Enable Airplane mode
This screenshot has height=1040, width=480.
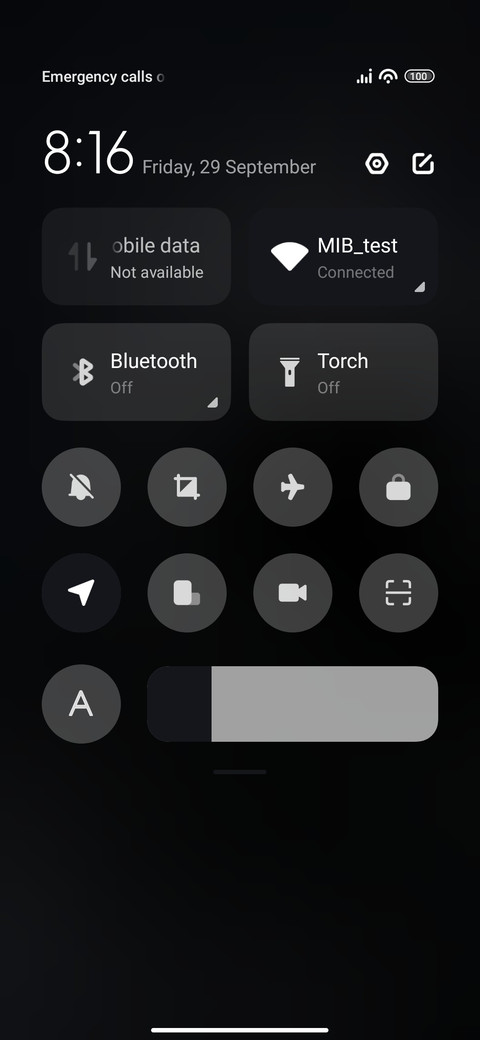coord(293,488)
